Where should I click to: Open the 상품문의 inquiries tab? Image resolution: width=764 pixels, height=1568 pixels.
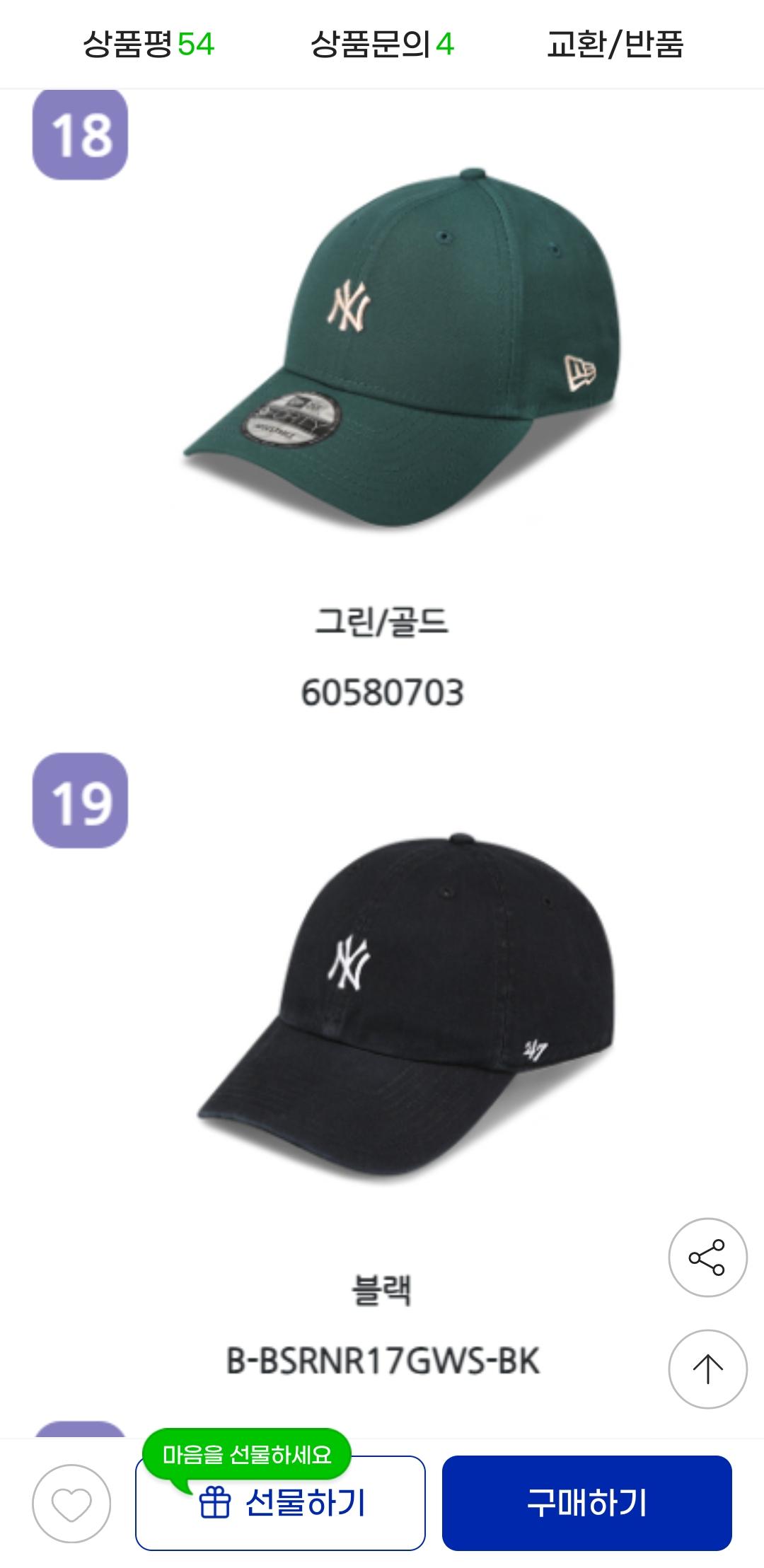click(x=382, y=45)
